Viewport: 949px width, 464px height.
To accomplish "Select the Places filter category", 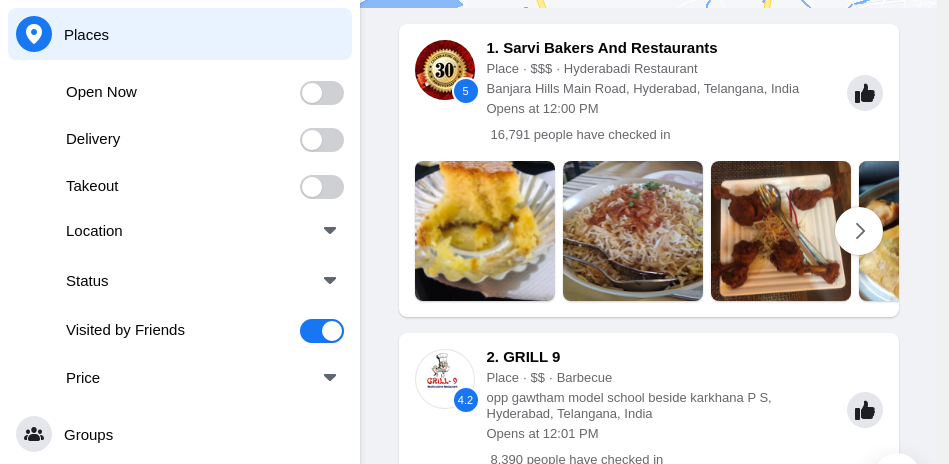I will 180,34.
